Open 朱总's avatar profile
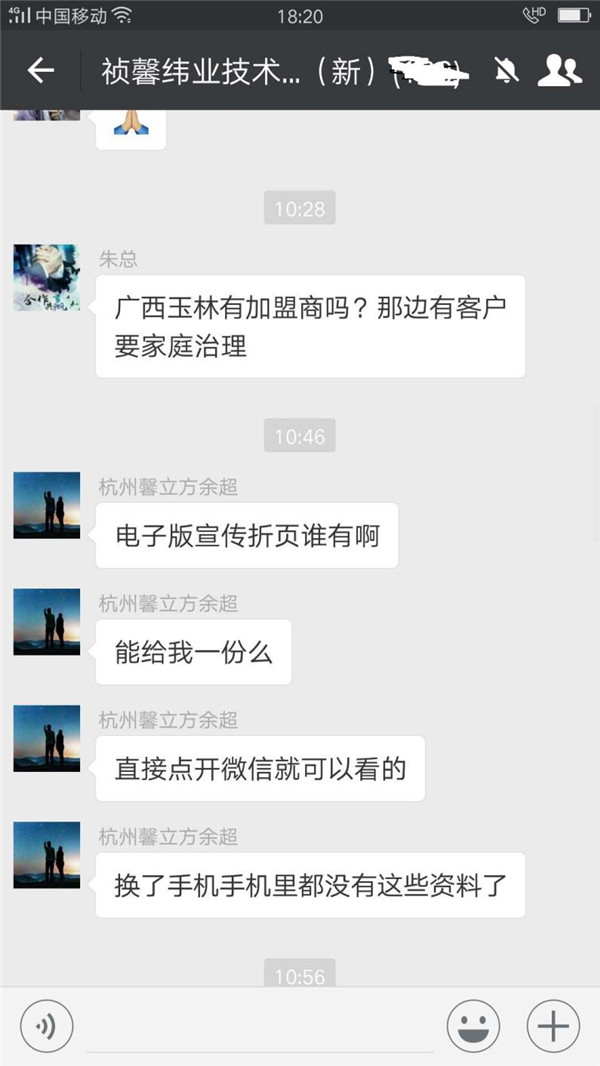 [x=47, y=277]
